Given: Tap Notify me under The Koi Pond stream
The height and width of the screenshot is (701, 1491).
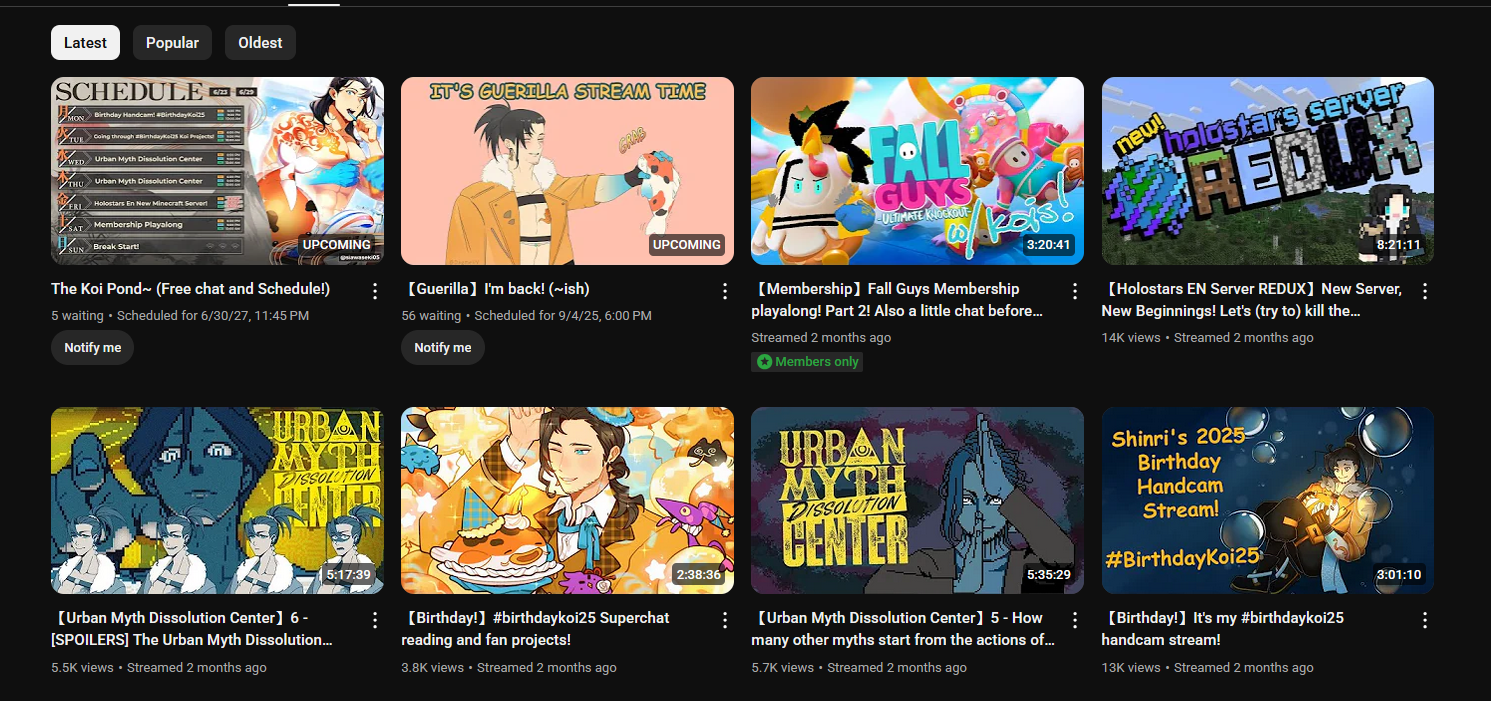Looking at the screenshot, I should (x=92, y=348).
